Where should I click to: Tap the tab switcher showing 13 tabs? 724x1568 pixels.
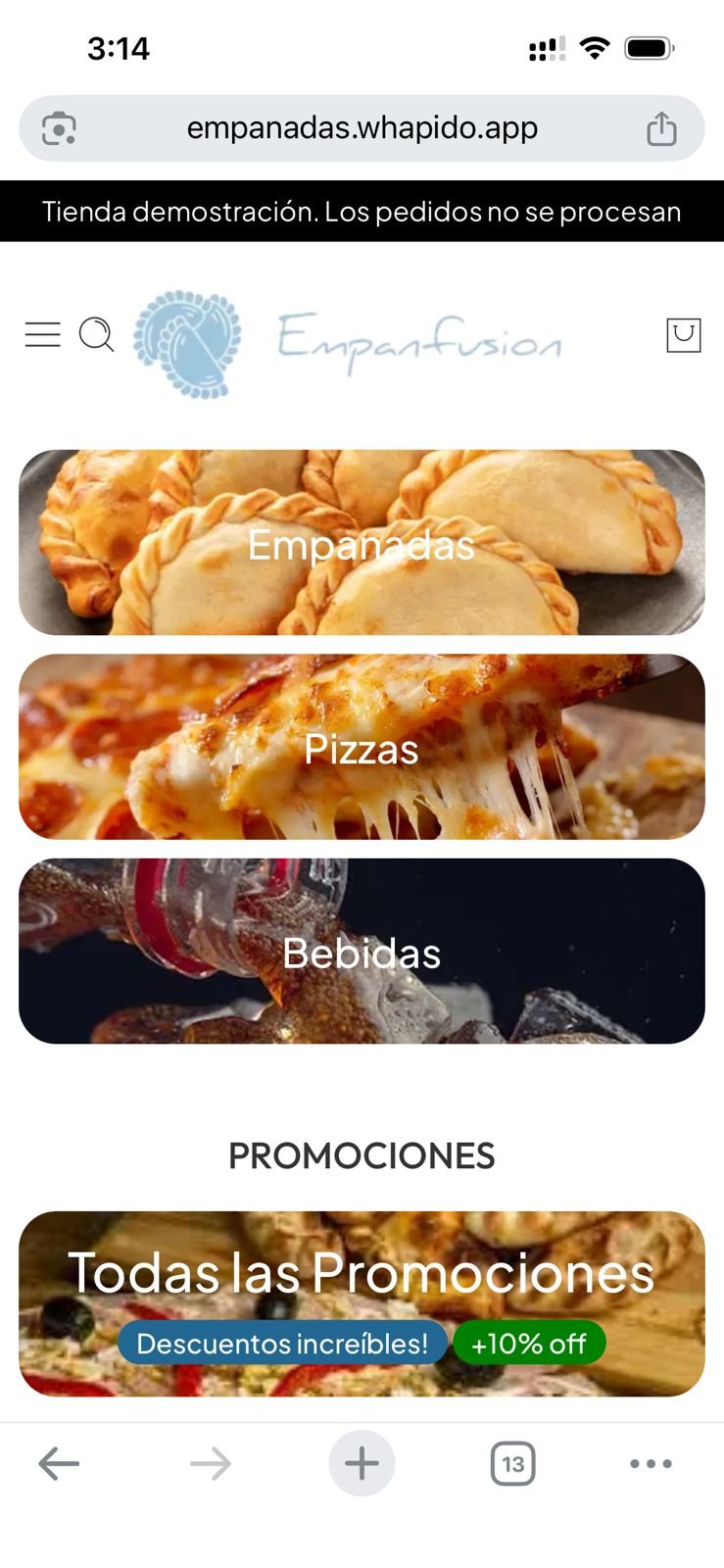pyautogui.click(x=513, y=1463)
